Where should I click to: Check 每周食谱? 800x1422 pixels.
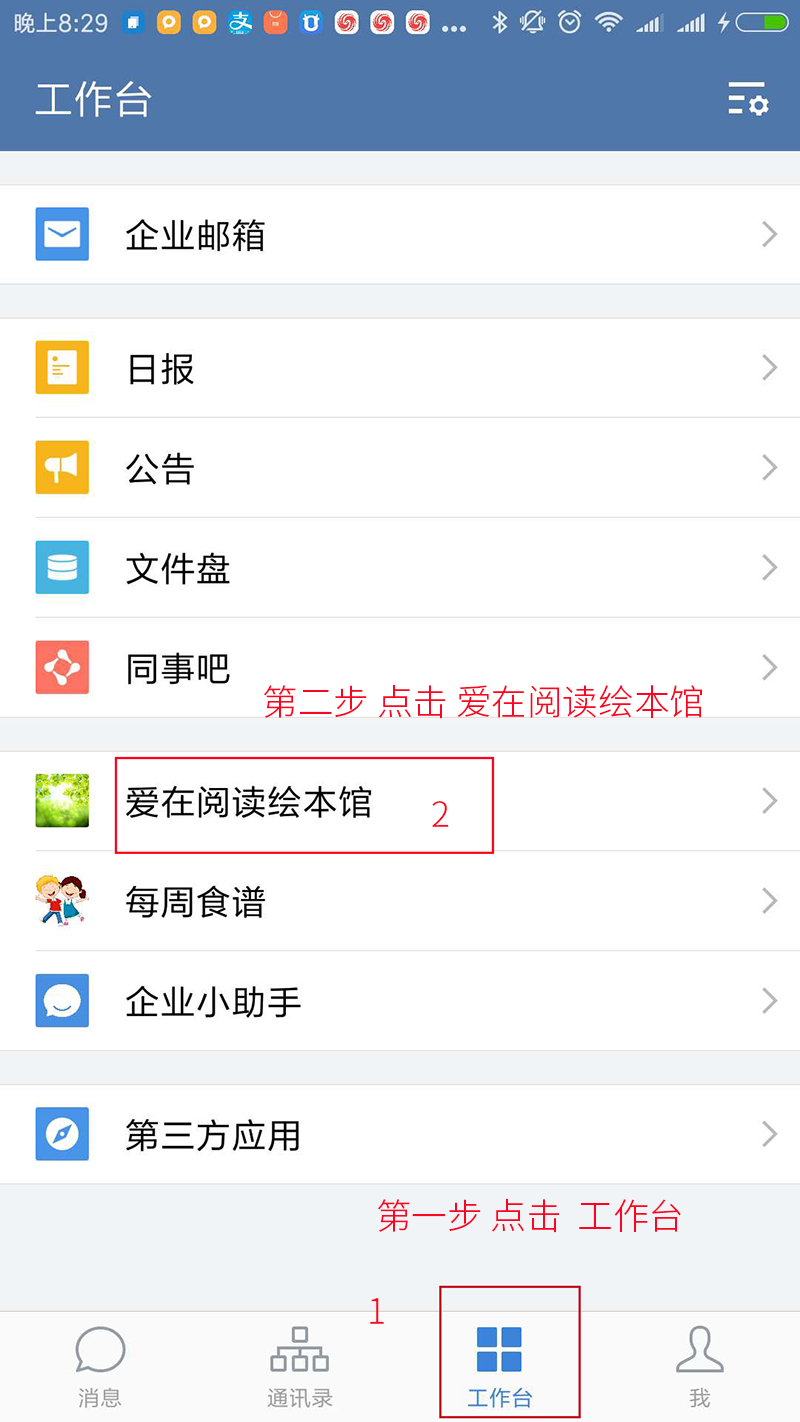tap(400, 902)
